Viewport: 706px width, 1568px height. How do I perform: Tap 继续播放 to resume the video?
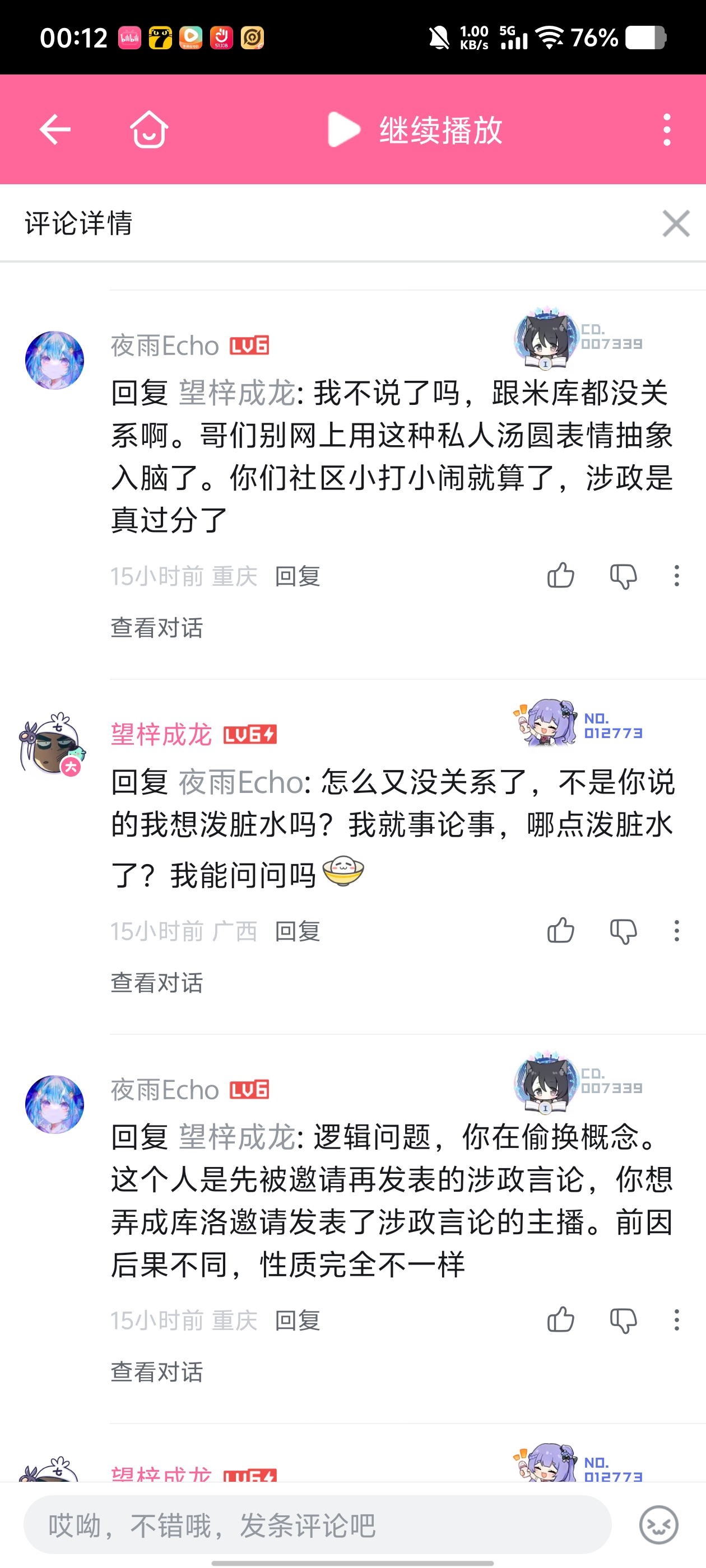(x=415, y=130)
